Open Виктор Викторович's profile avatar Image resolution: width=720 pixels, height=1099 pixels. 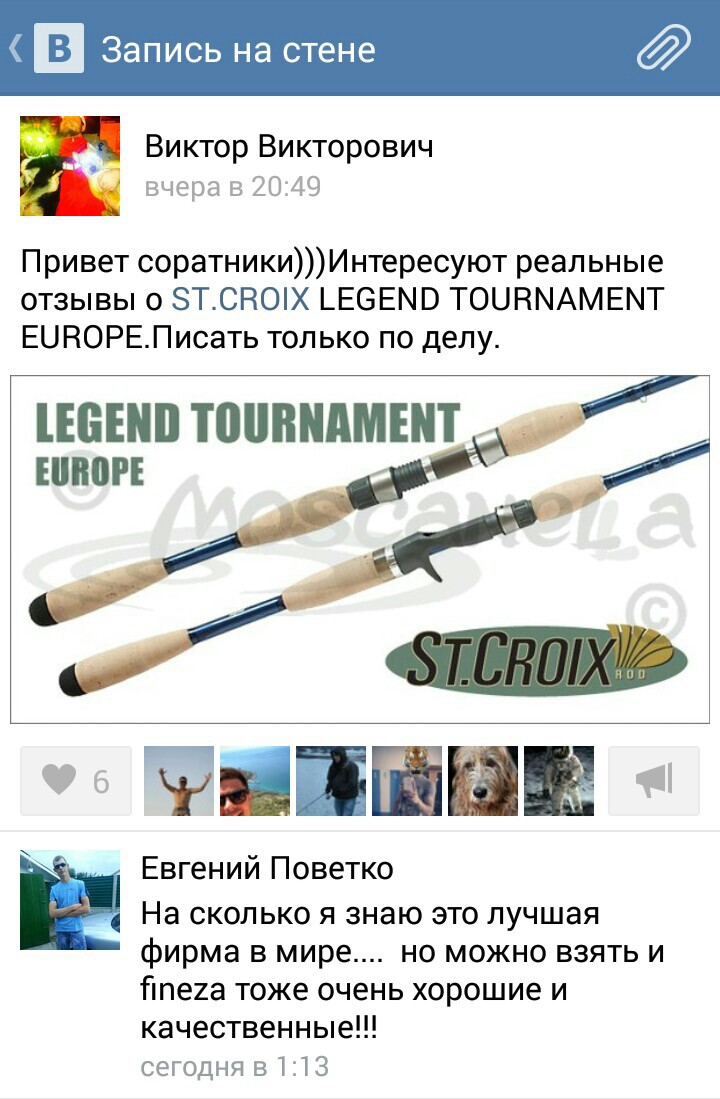point(70,166)
